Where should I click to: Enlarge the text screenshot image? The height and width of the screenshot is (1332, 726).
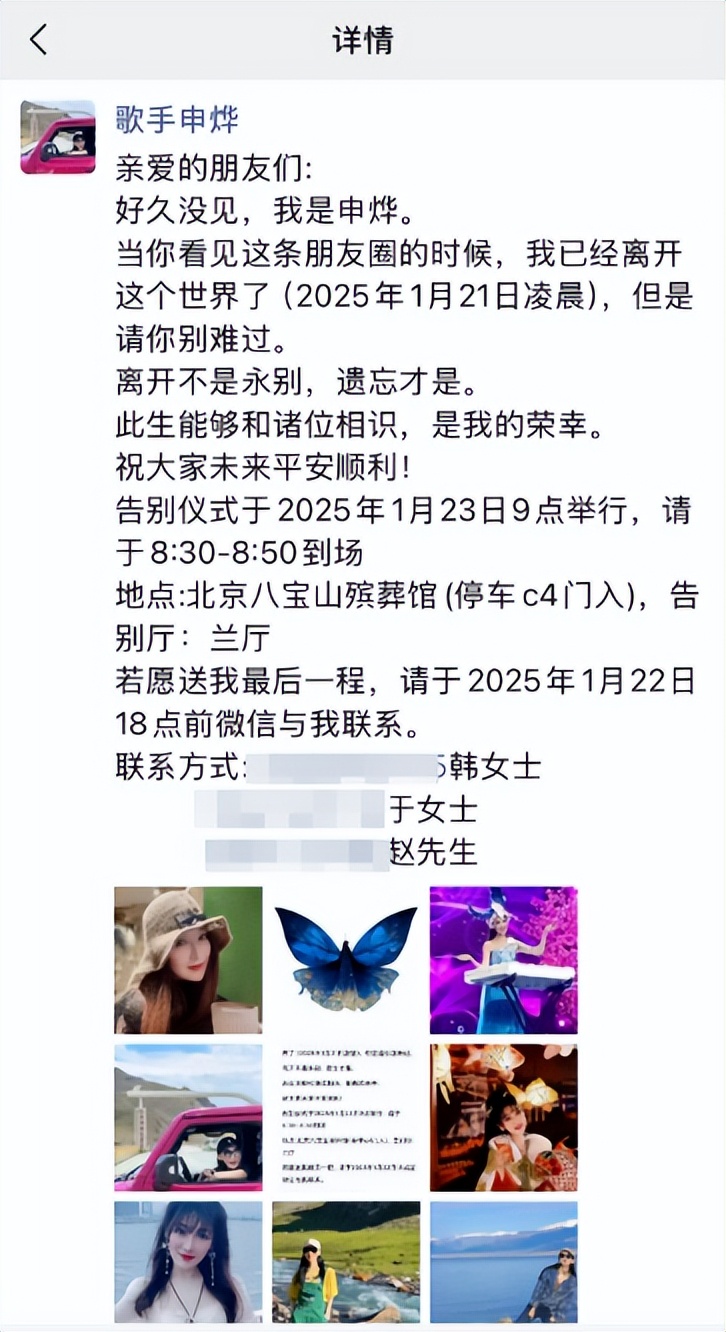[346, 1118]
